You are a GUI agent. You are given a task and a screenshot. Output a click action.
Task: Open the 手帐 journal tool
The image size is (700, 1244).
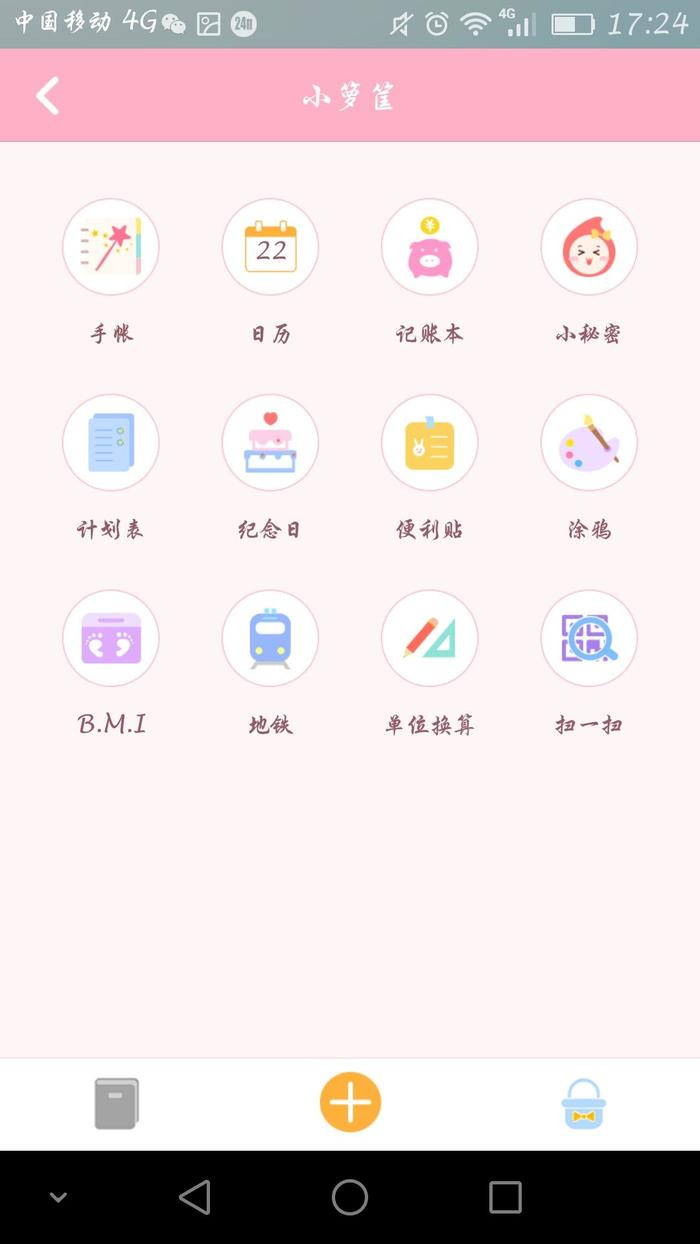pos(111,247)
